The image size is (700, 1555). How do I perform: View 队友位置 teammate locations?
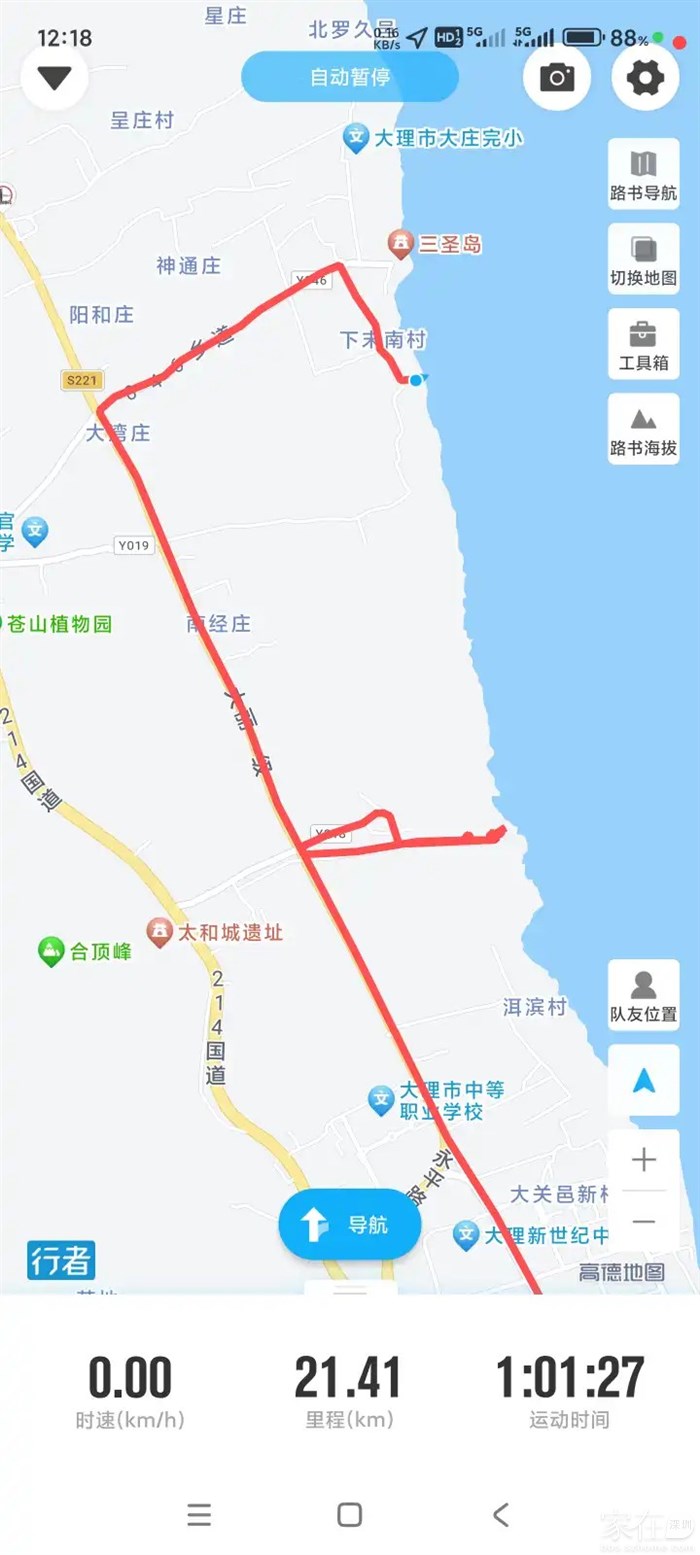click(x=643, y=995)
